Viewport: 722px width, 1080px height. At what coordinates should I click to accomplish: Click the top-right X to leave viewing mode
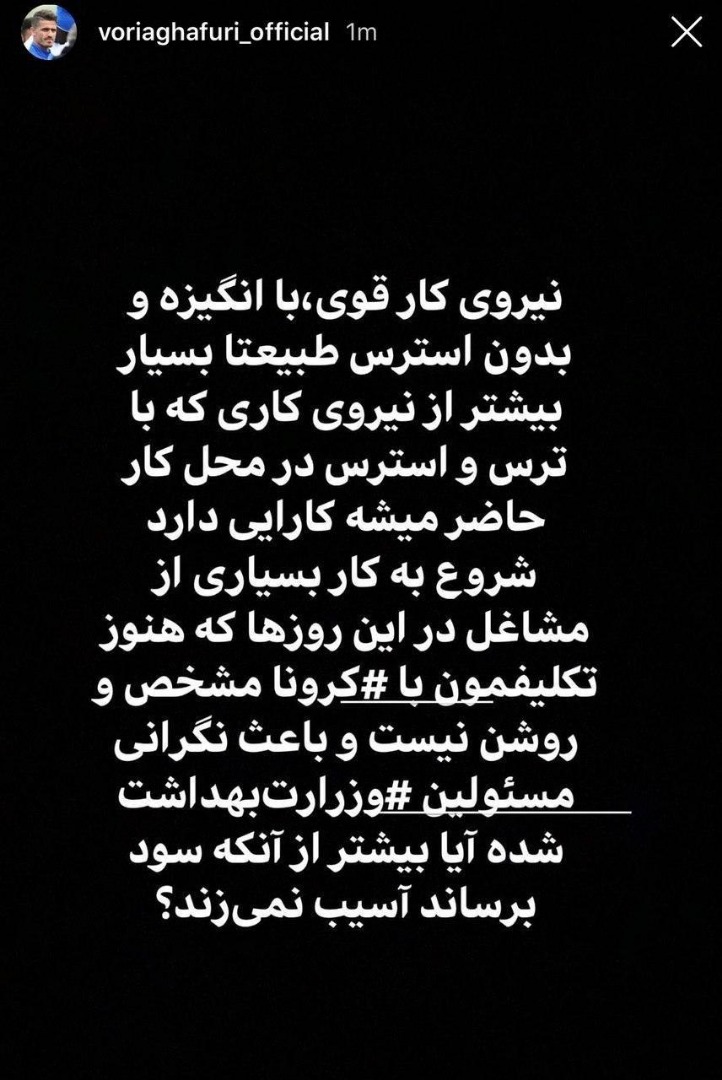pyautogui.click(x=687, y=32)
